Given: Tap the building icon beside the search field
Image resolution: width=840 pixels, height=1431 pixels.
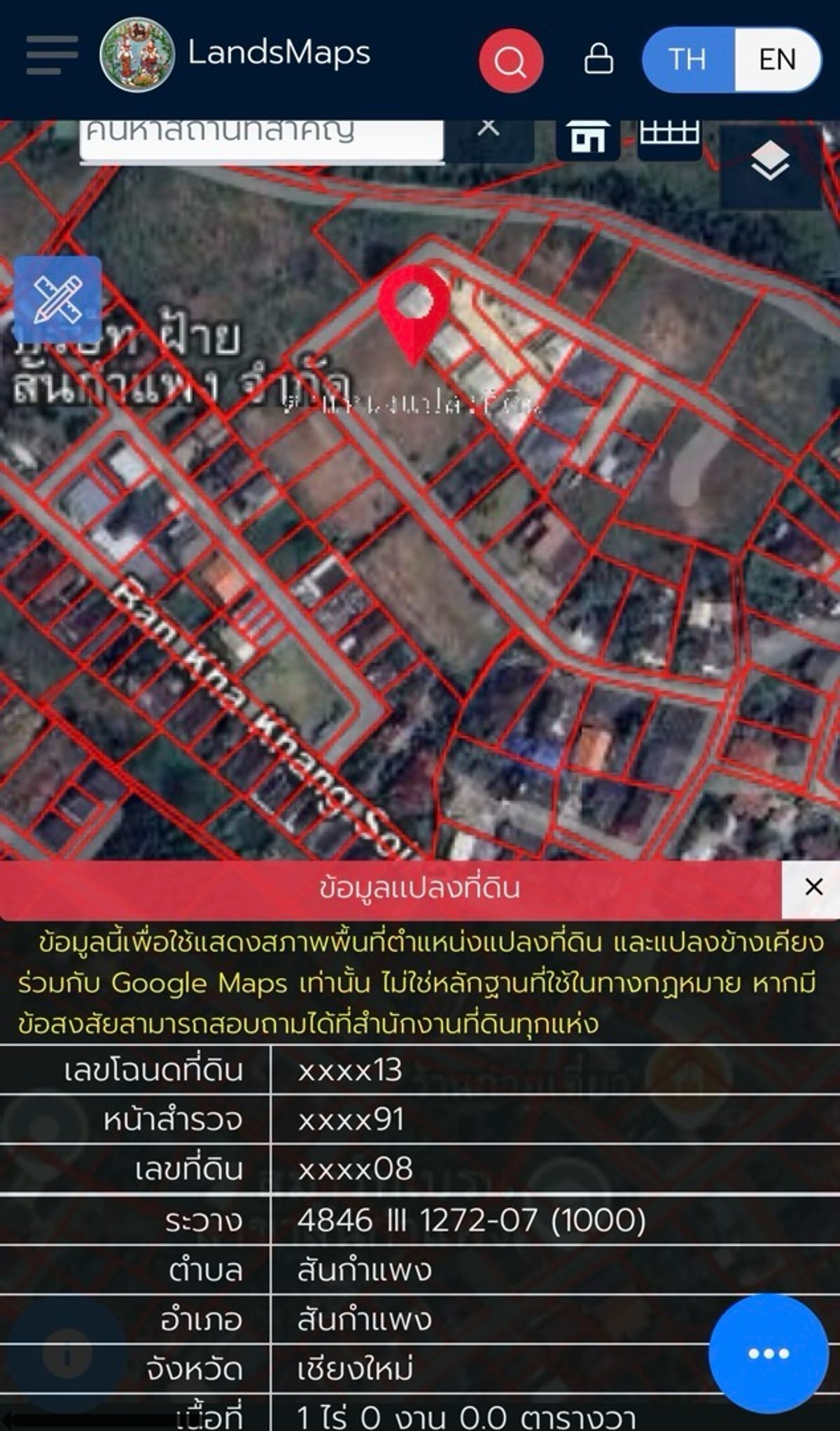Looking at the screenshot, I should (588, 139).
